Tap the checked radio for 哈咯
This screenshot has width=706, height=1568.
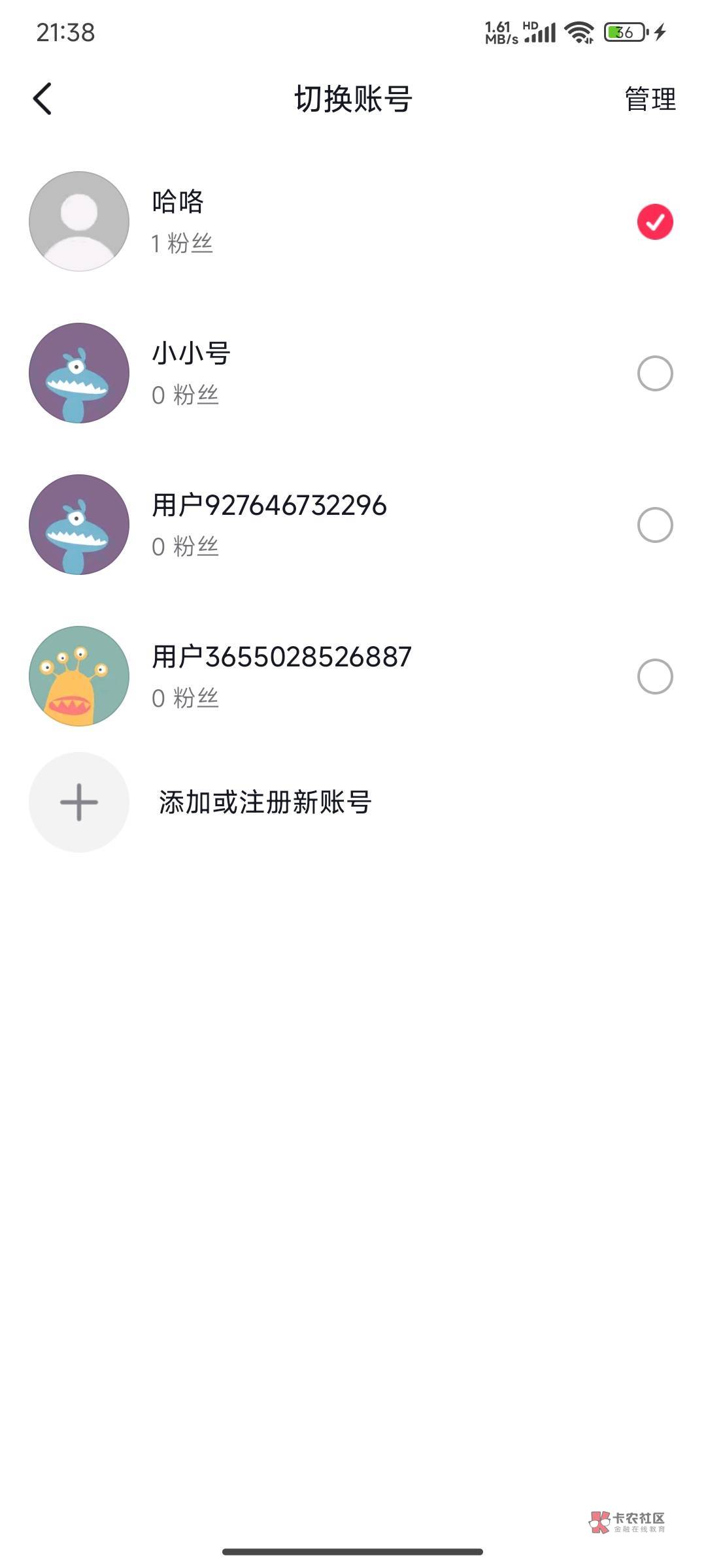coord(655,222)
